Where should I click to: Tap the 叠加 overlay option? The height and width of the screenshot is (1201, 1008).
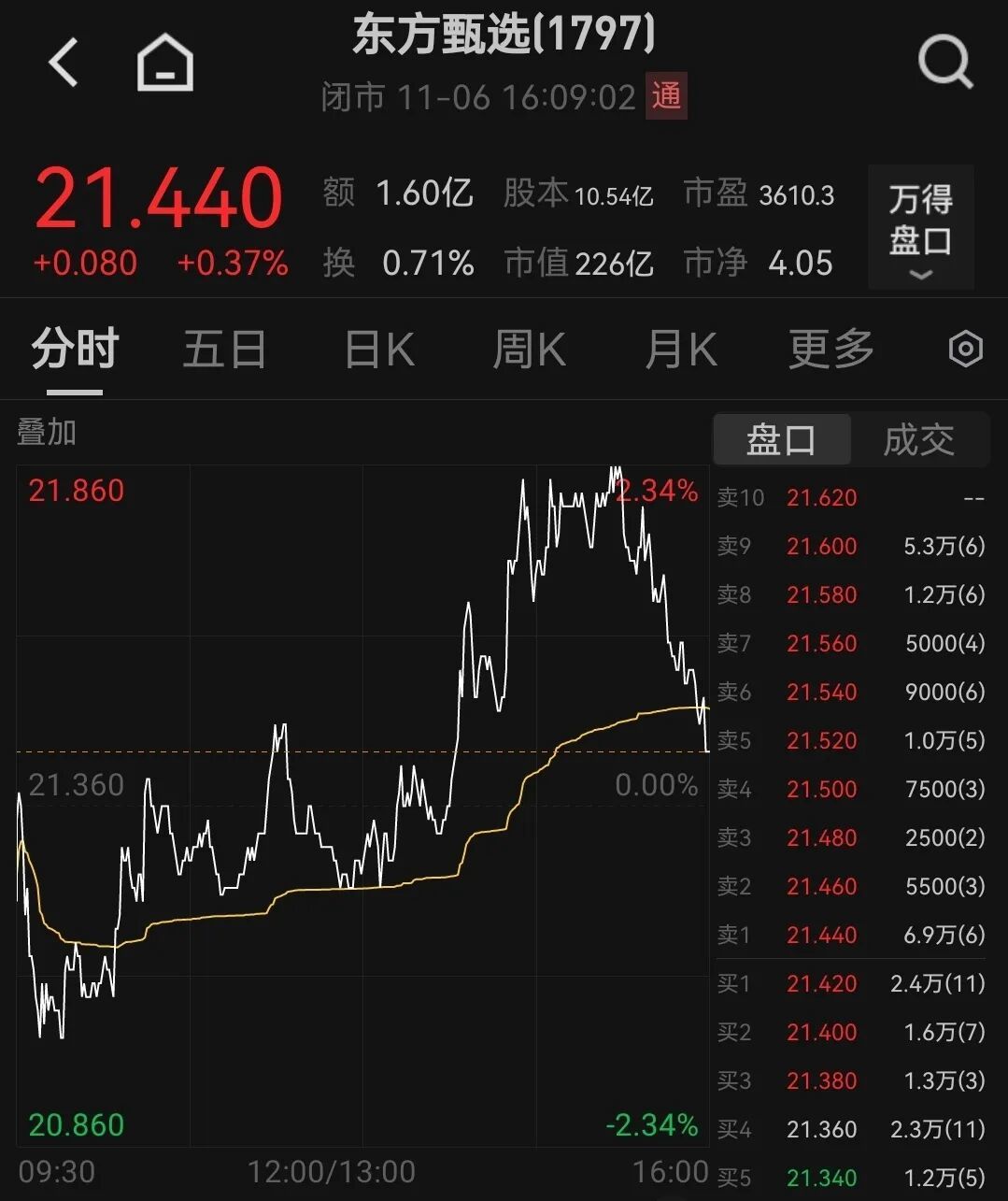[47, 433]
